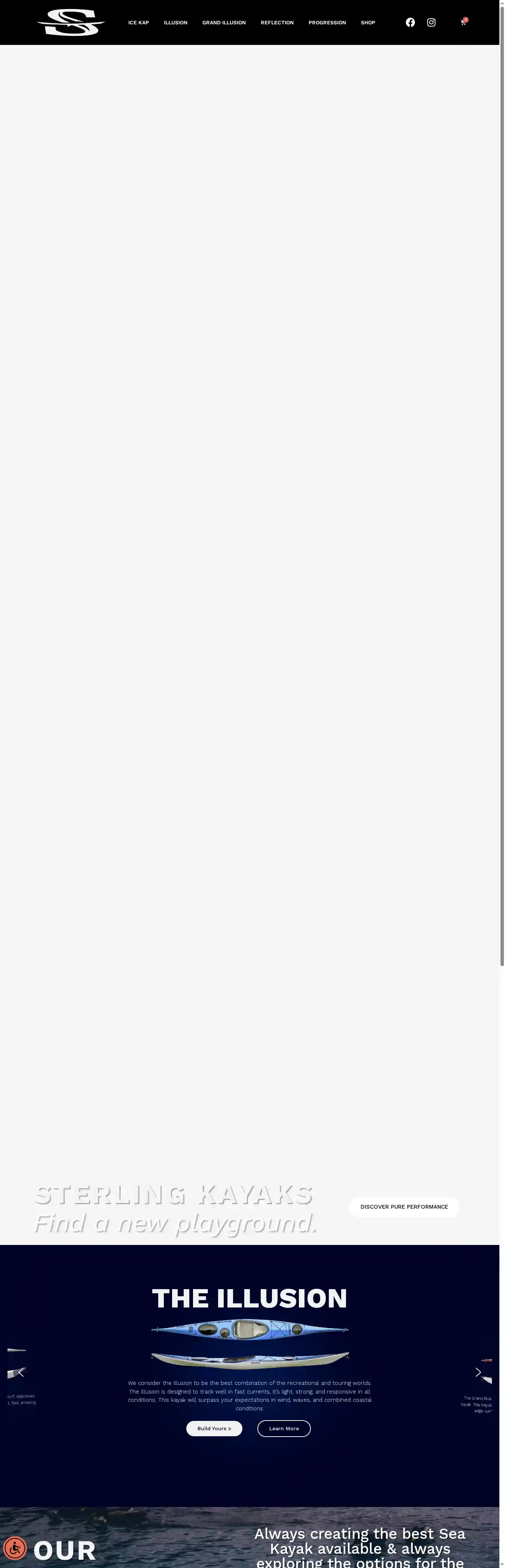The height and width of the screenshot is (1568, 505).
Task: Open the Ice Kap menu item
Action: coord(138,22)
